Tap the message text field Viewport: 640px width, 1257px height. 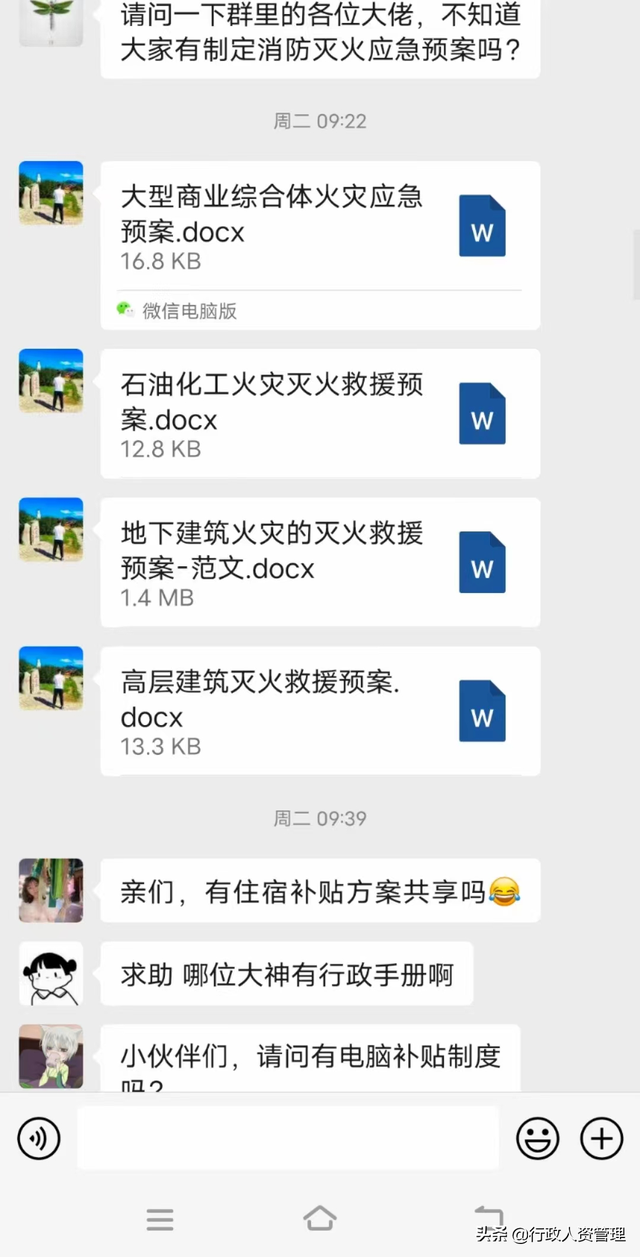[287, 1138]
